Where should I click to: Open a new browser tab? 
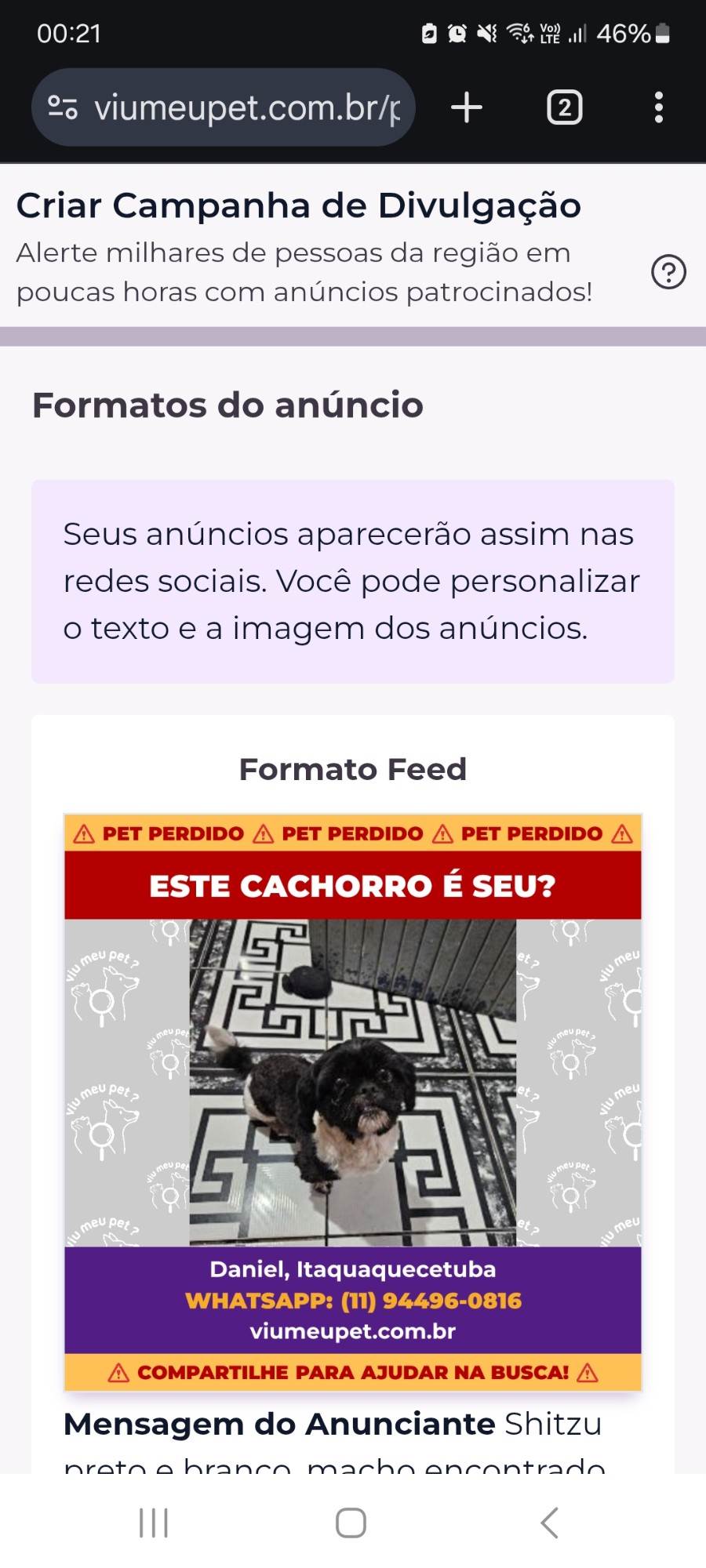coord(467,107)
